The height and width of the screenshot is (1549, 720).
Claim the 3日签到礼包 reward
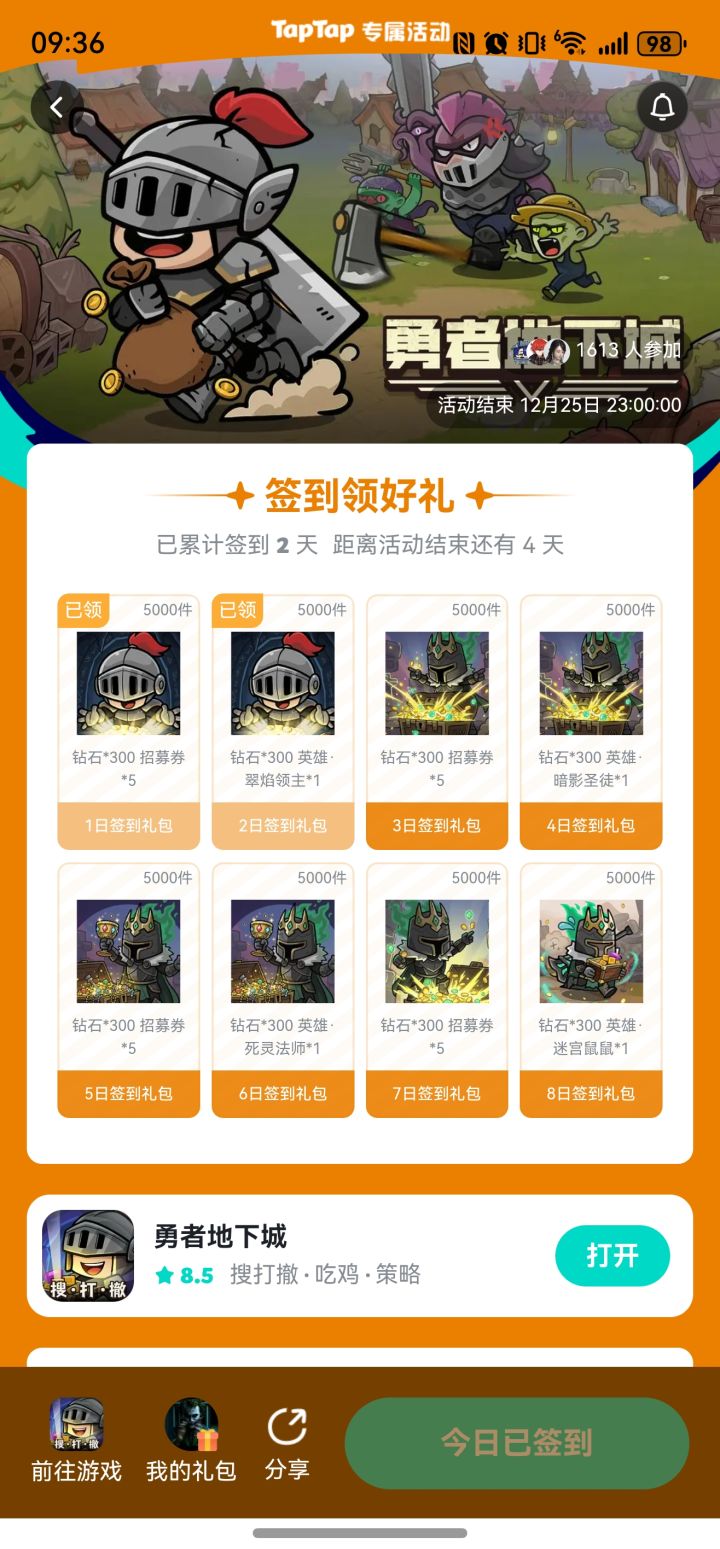point(436,825)
